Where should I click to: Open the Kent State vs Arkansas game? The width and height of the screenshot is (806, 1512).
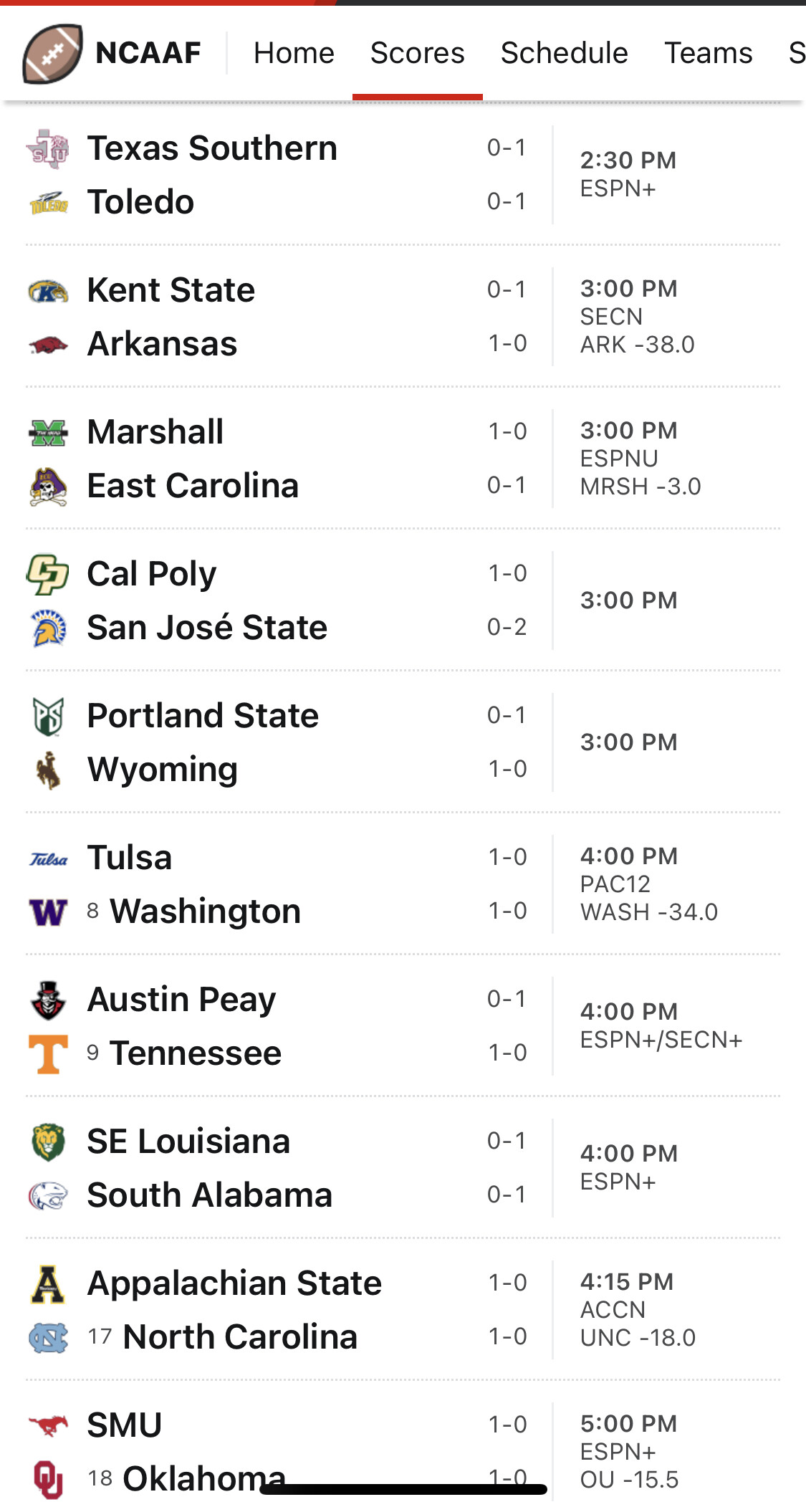[403, 317]
